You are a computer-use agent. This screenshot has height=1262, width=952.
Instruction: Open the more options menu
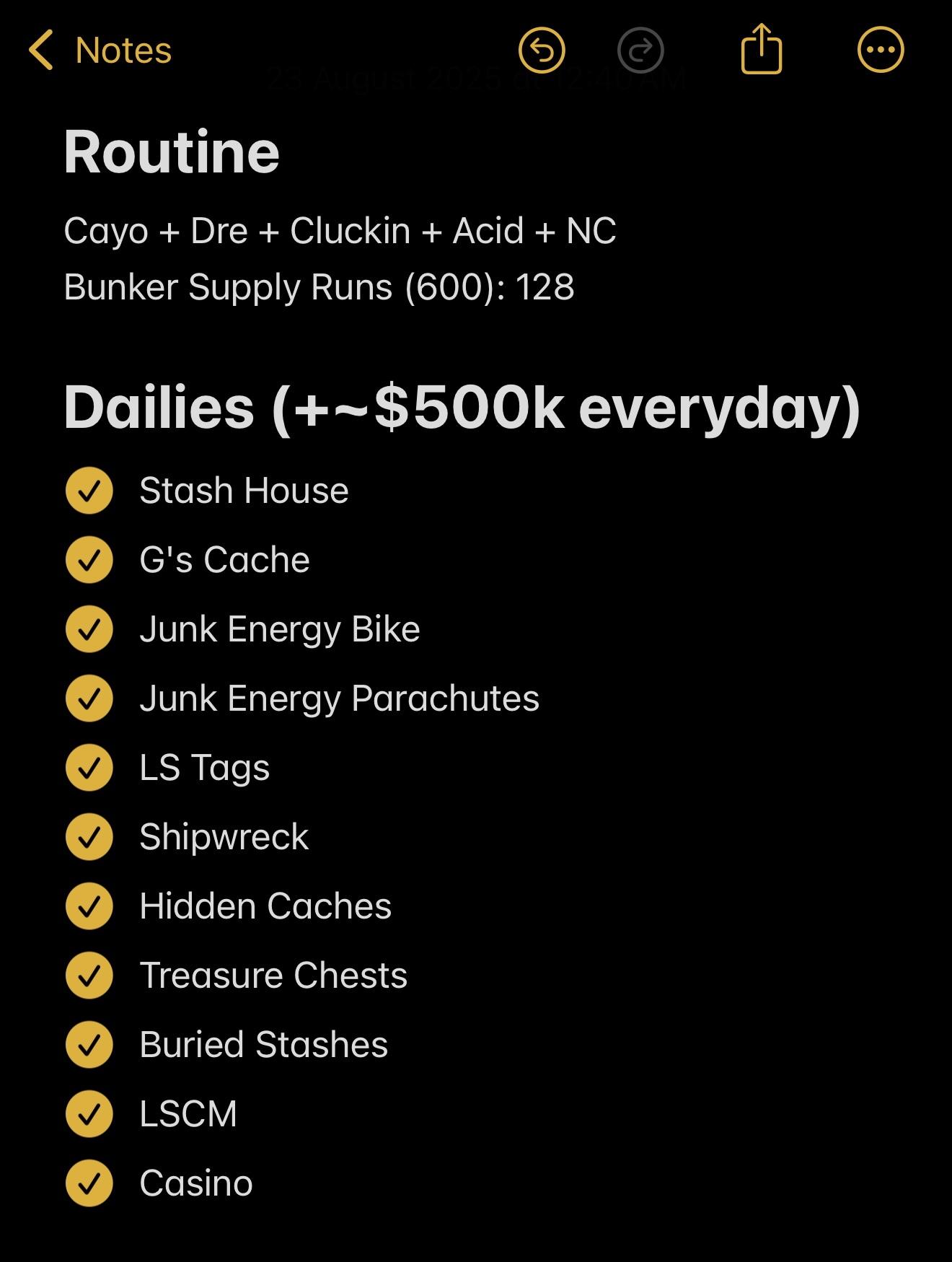coord(881,51)
